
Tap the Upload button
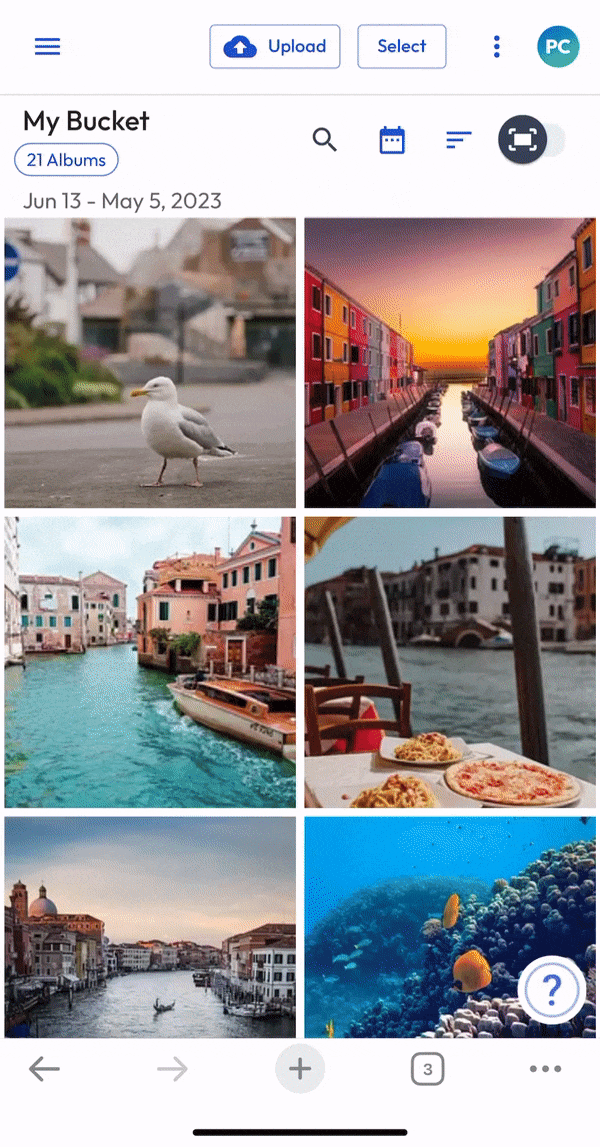(x=275, y=47)
